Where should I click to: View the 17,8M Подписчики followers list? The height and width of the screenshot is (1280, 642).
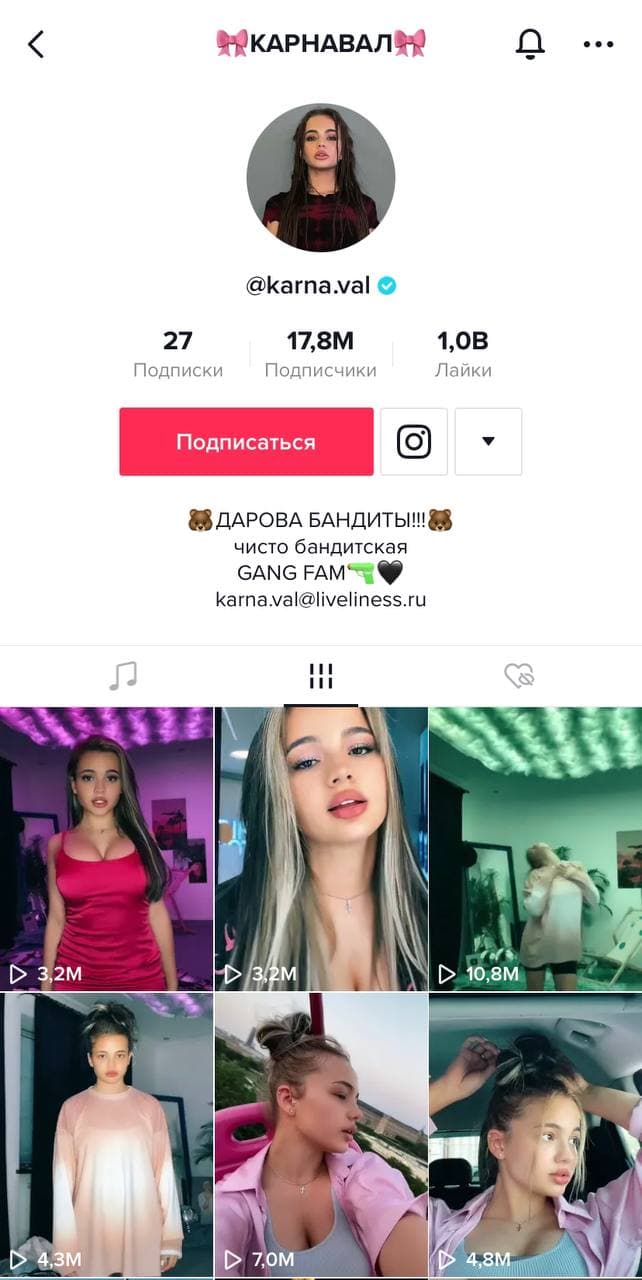(320, 354)
